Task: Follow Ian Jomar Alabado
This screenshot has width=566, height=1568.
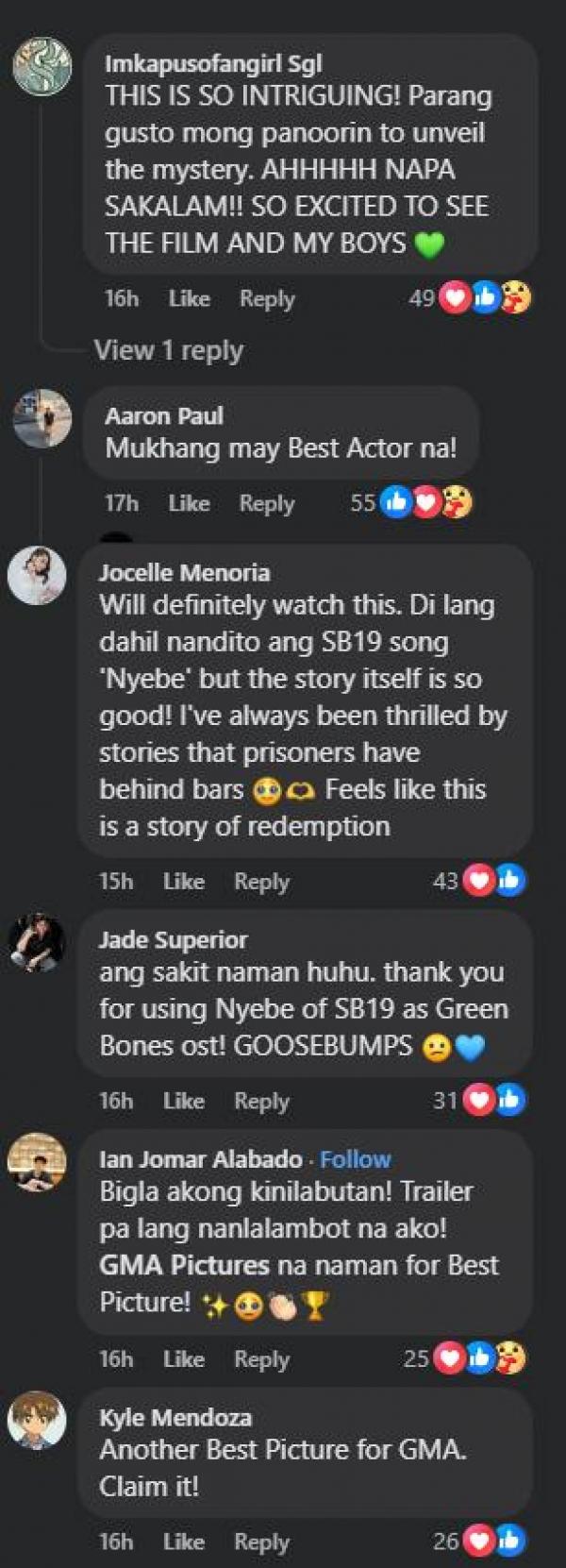Action: click(355, 1159)
